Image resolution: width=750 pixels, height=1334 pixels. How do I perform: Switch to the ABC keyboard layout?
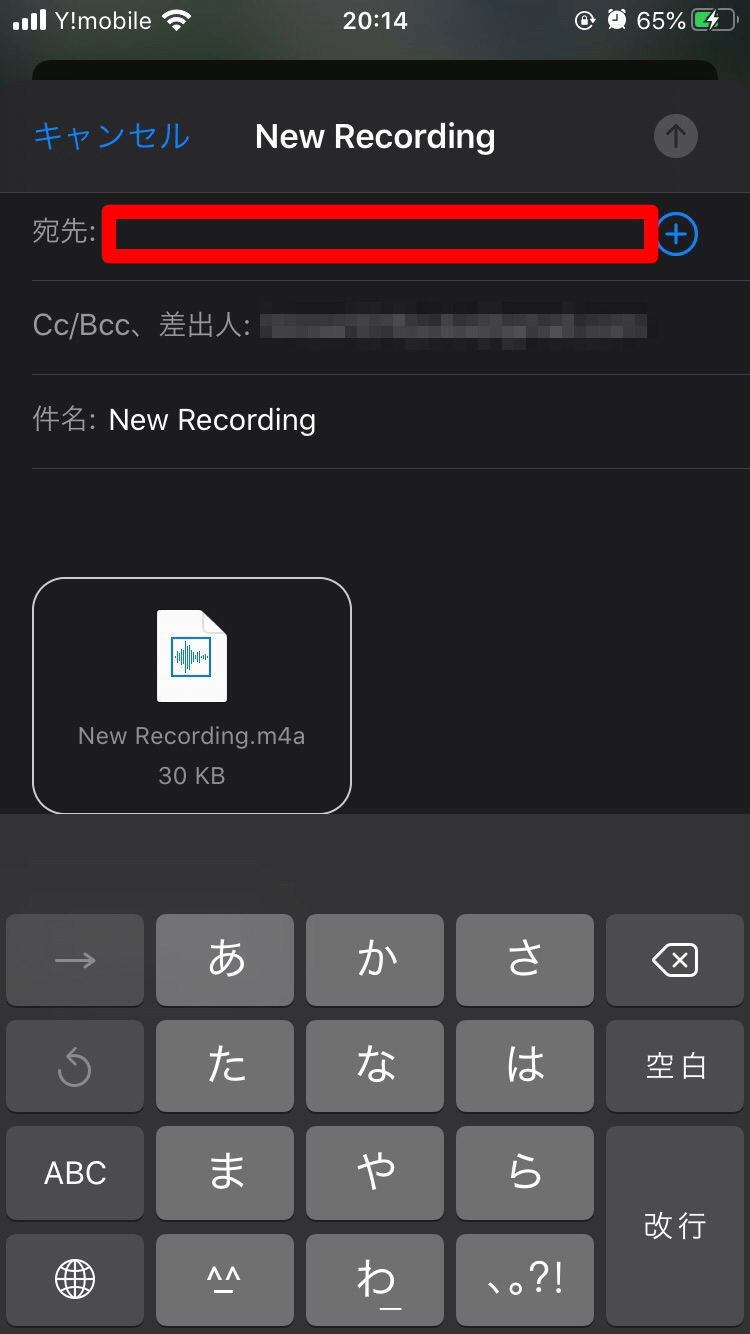[75, 1173]
